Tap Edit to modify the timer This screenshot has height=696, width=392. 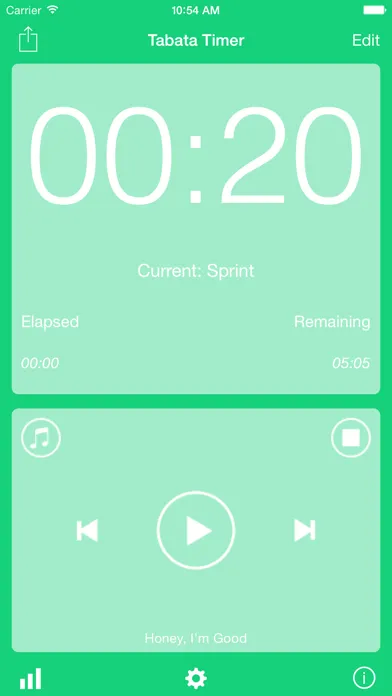(366, 40)
